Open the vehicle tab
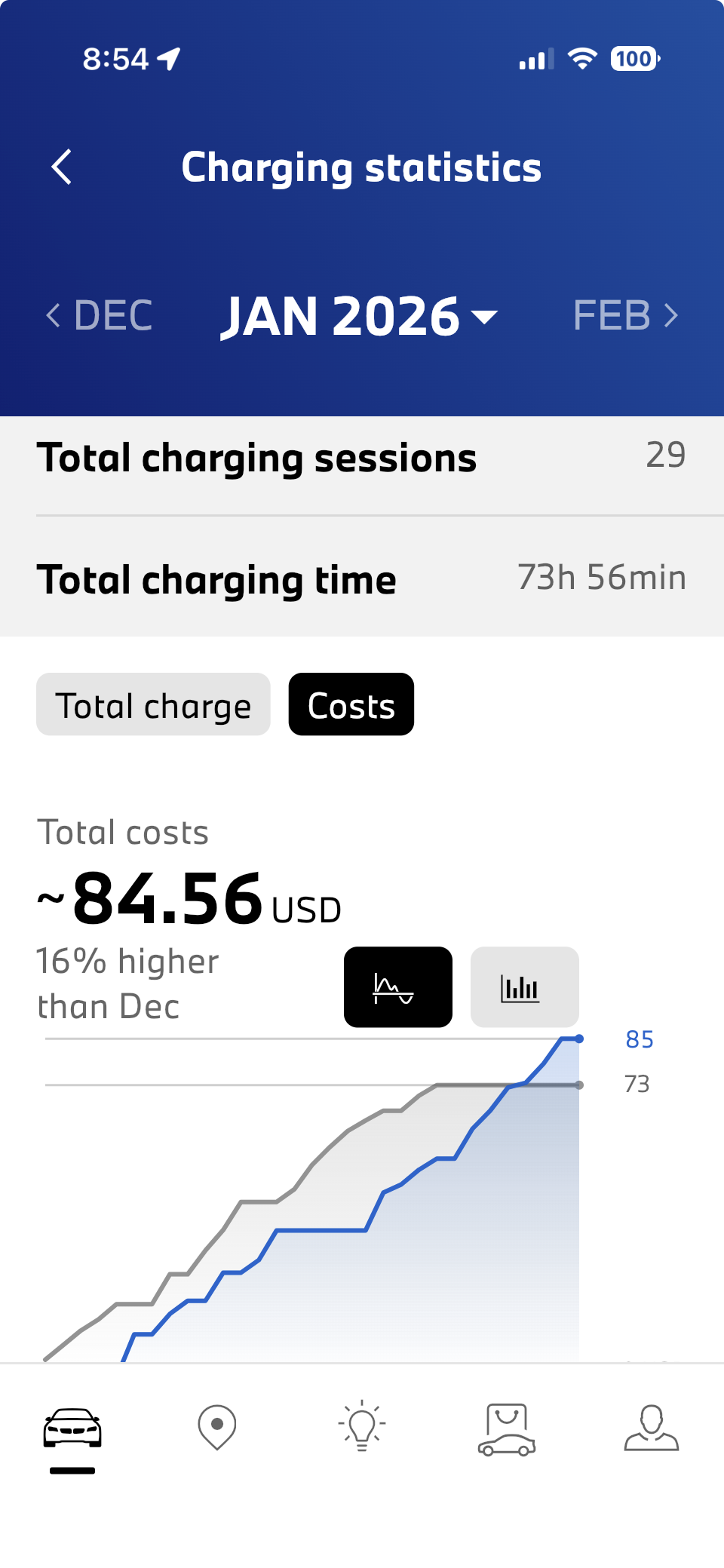724x1568 pixels. coord(72,1428)
